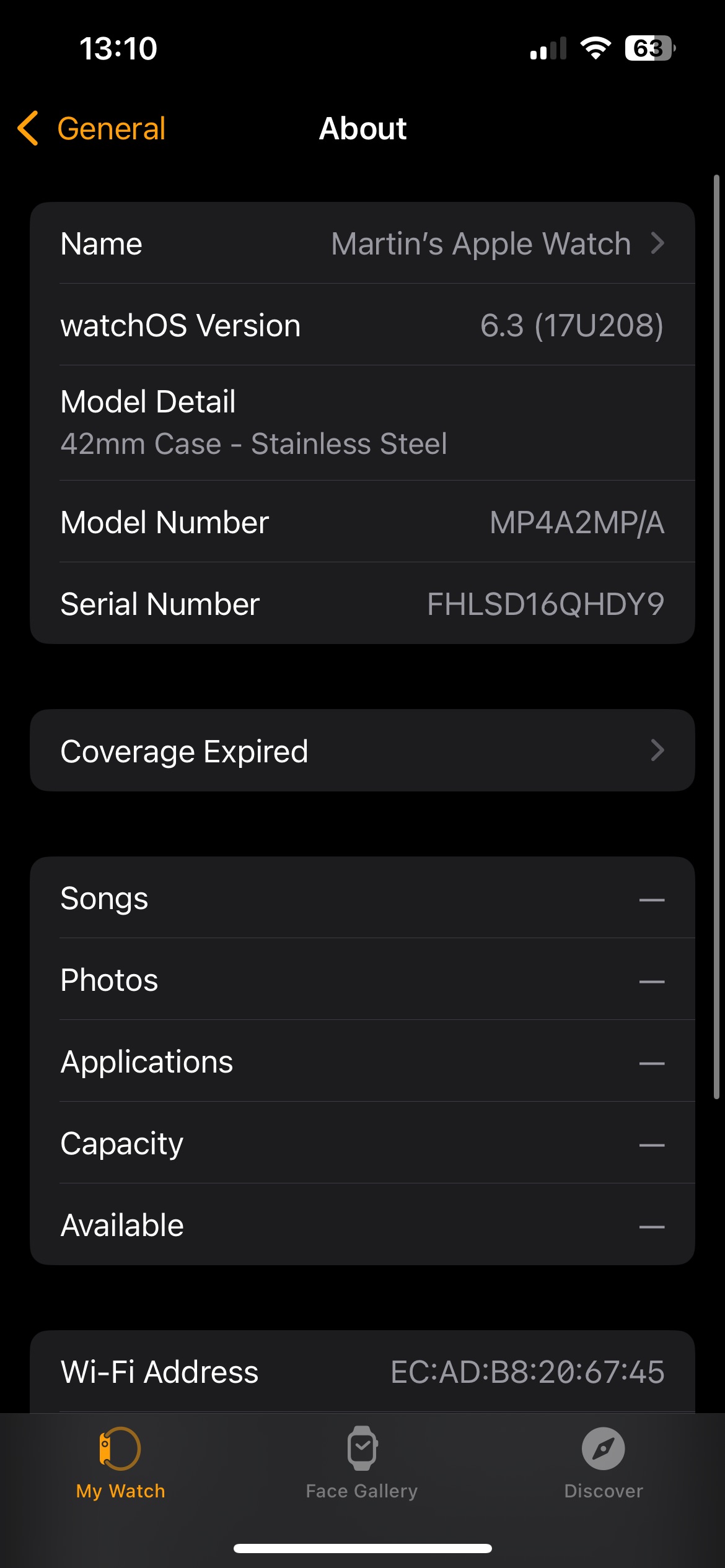Go back to General settings

tap(93, 129)
